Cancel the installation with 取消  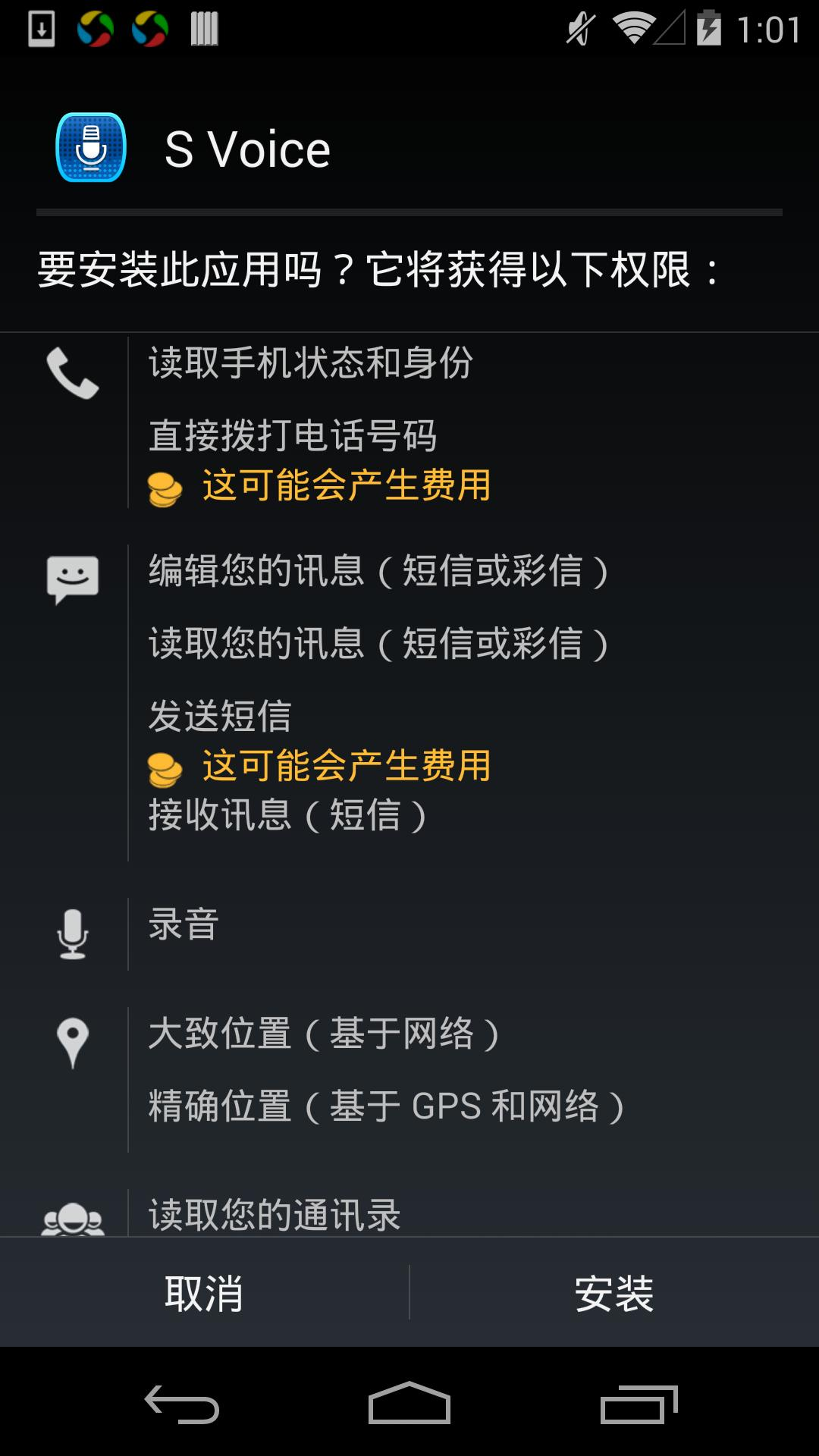click(x=204, y=1293)
